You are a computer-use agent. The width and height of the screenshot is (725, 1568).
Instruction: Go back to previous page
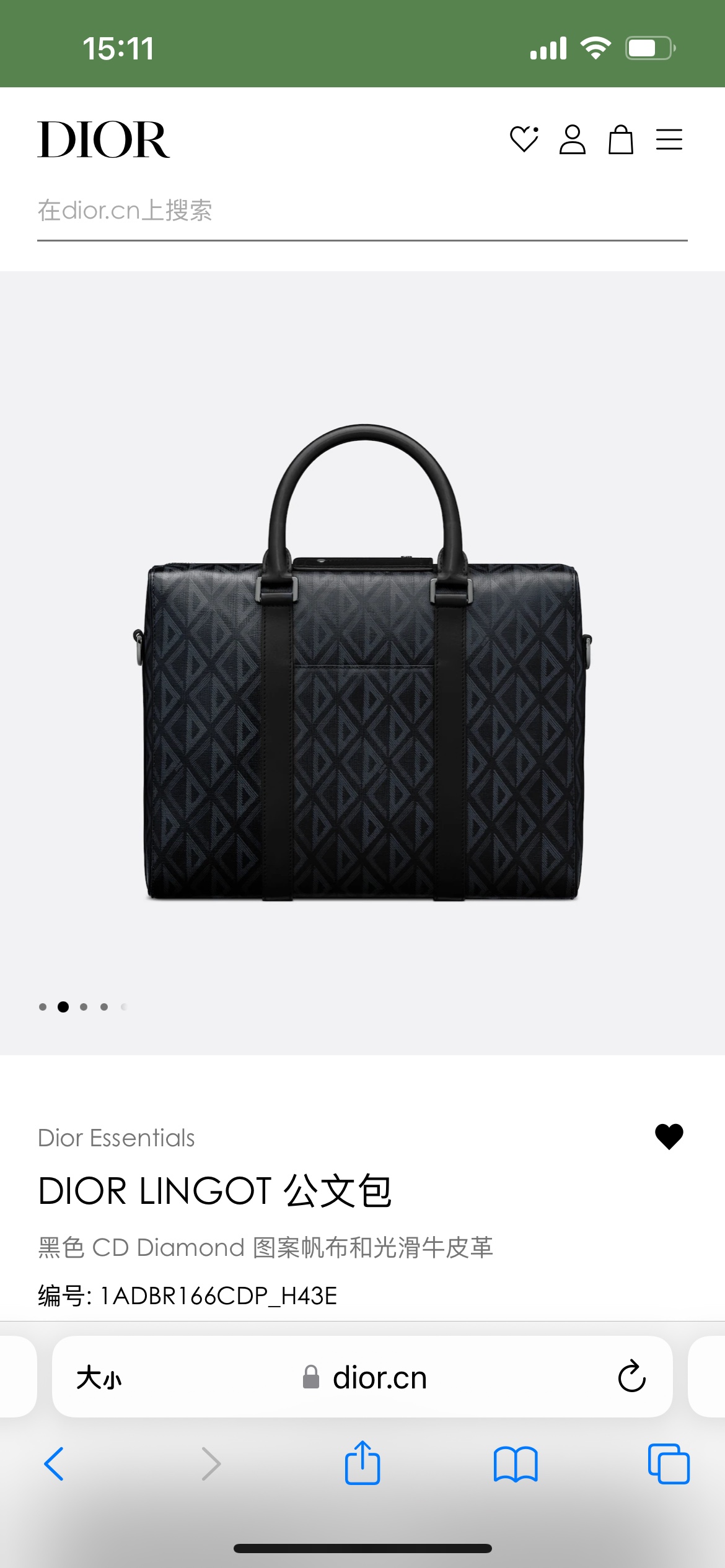[x=54, y=1464]
